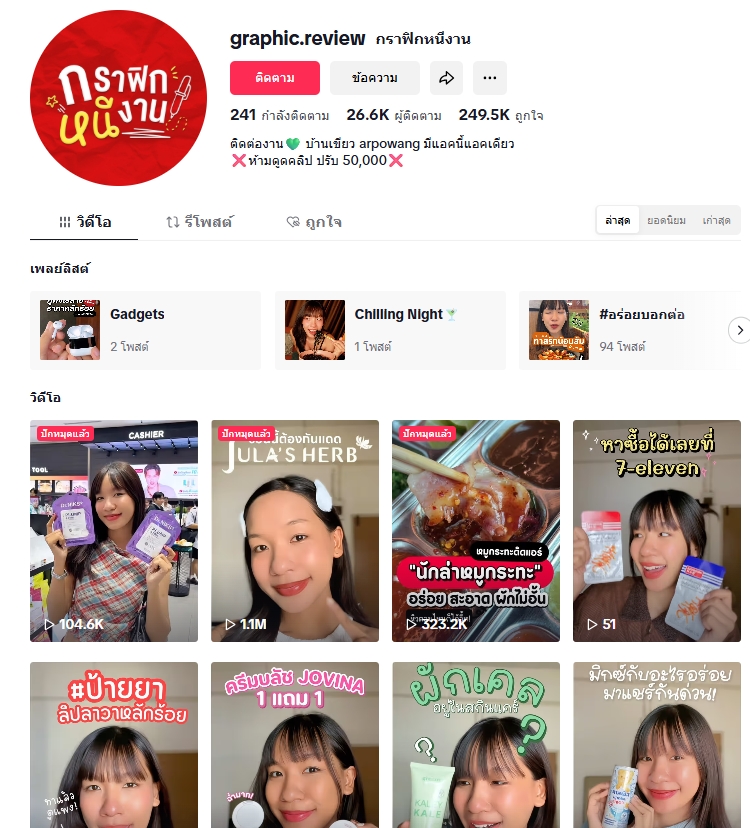
Task: Play the Jula's Herb video
Action: coord(295,530)
